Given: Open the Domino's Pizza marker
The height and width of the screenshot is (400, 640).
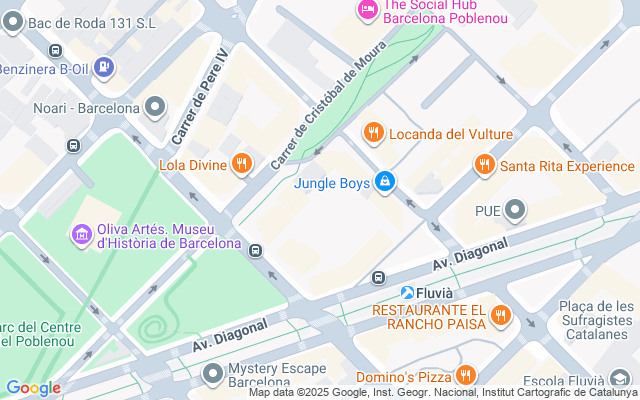Looking at the screenshot, I should [465, 376].
